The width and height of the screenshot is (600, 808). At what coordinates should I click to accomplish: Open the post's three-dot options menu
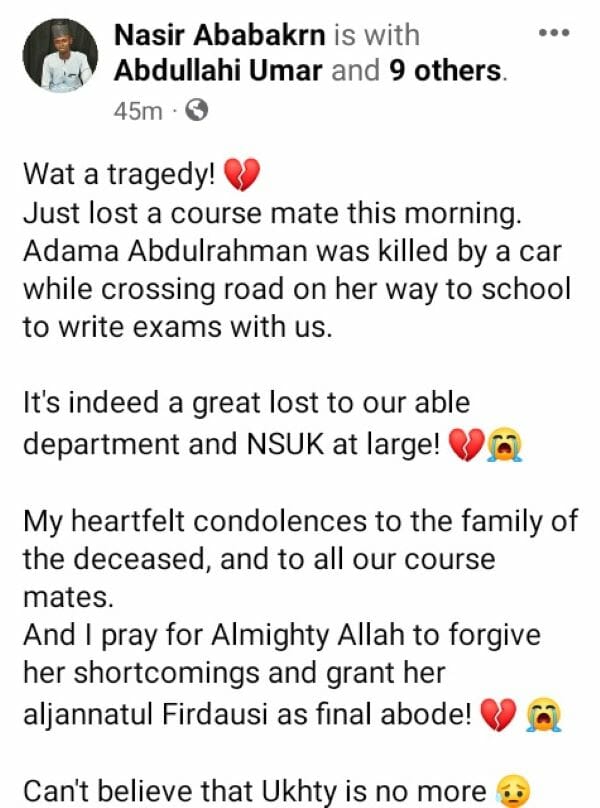[x=553, y=33]
